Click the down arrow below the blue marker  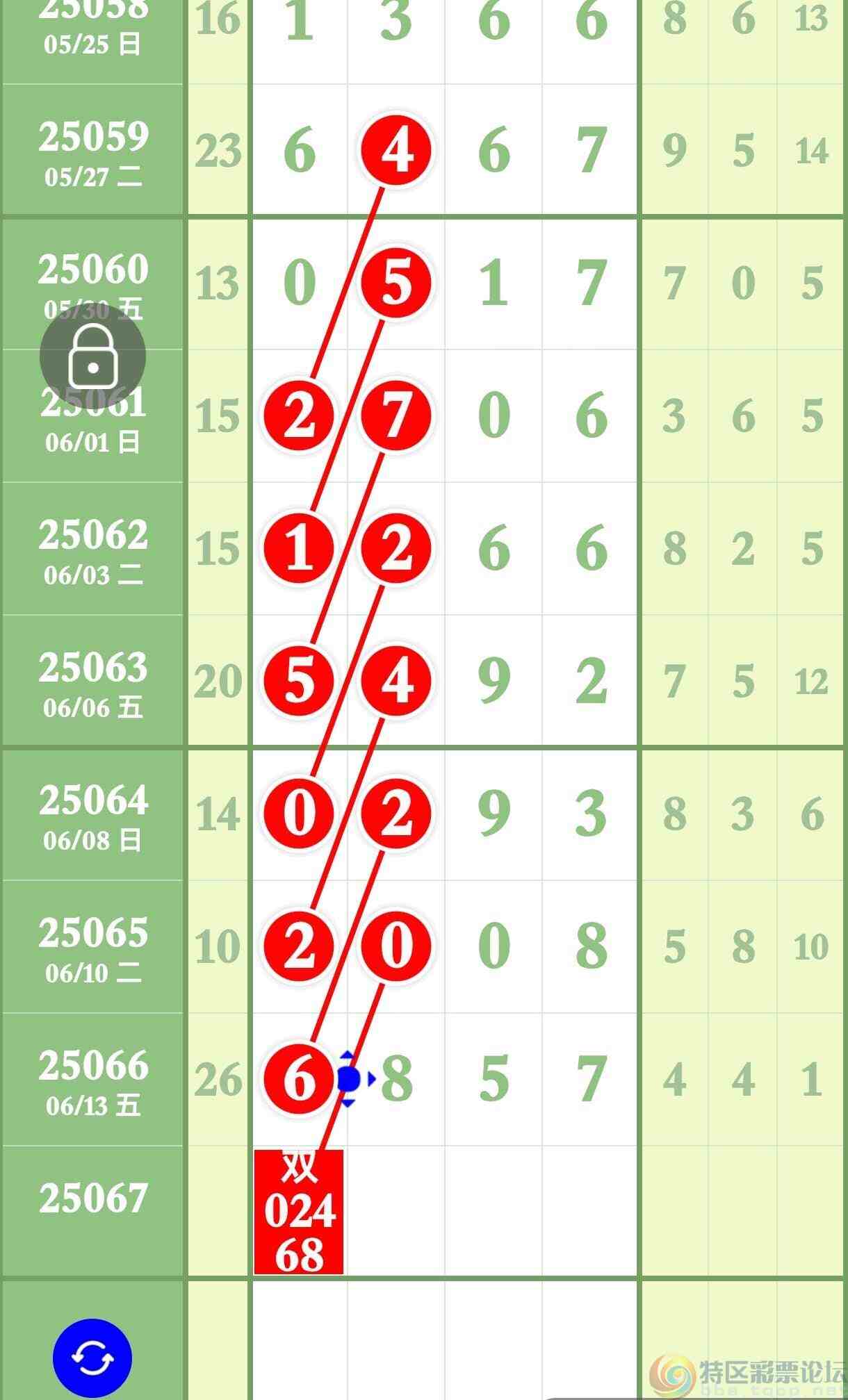click(348, 1103)
